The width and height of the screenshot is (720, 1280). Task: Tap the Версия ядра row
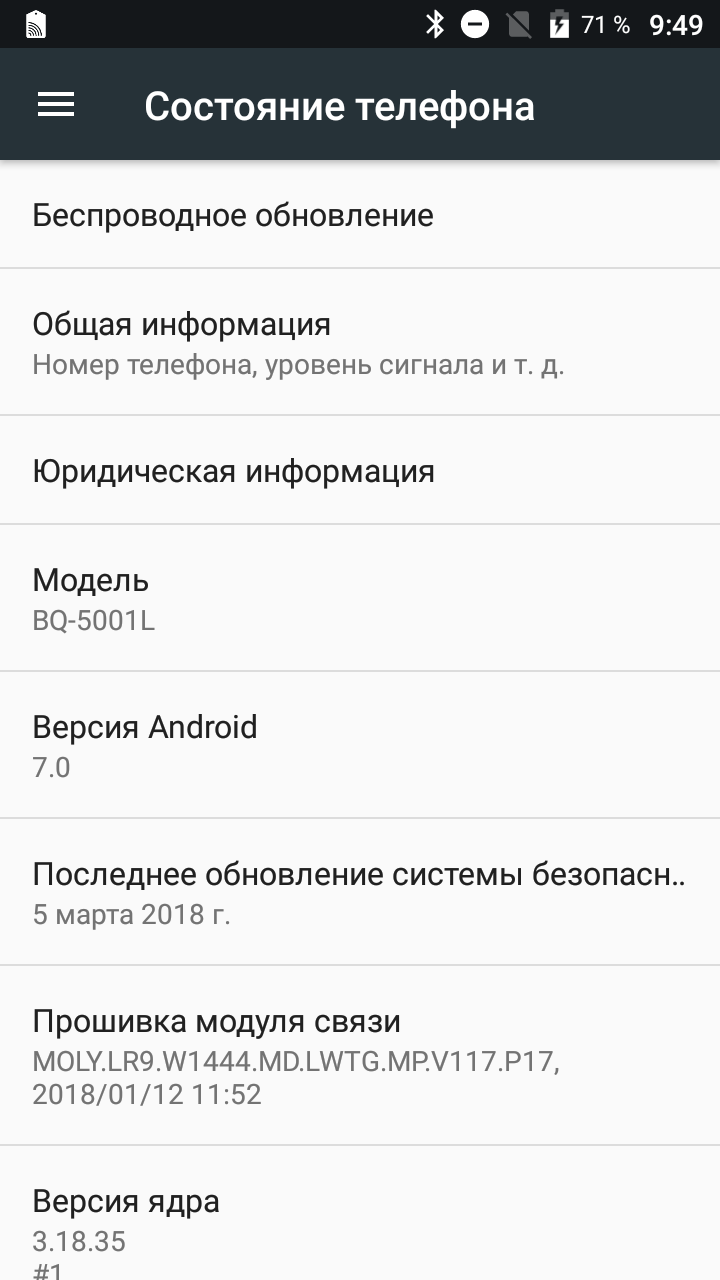[360, 1213]
